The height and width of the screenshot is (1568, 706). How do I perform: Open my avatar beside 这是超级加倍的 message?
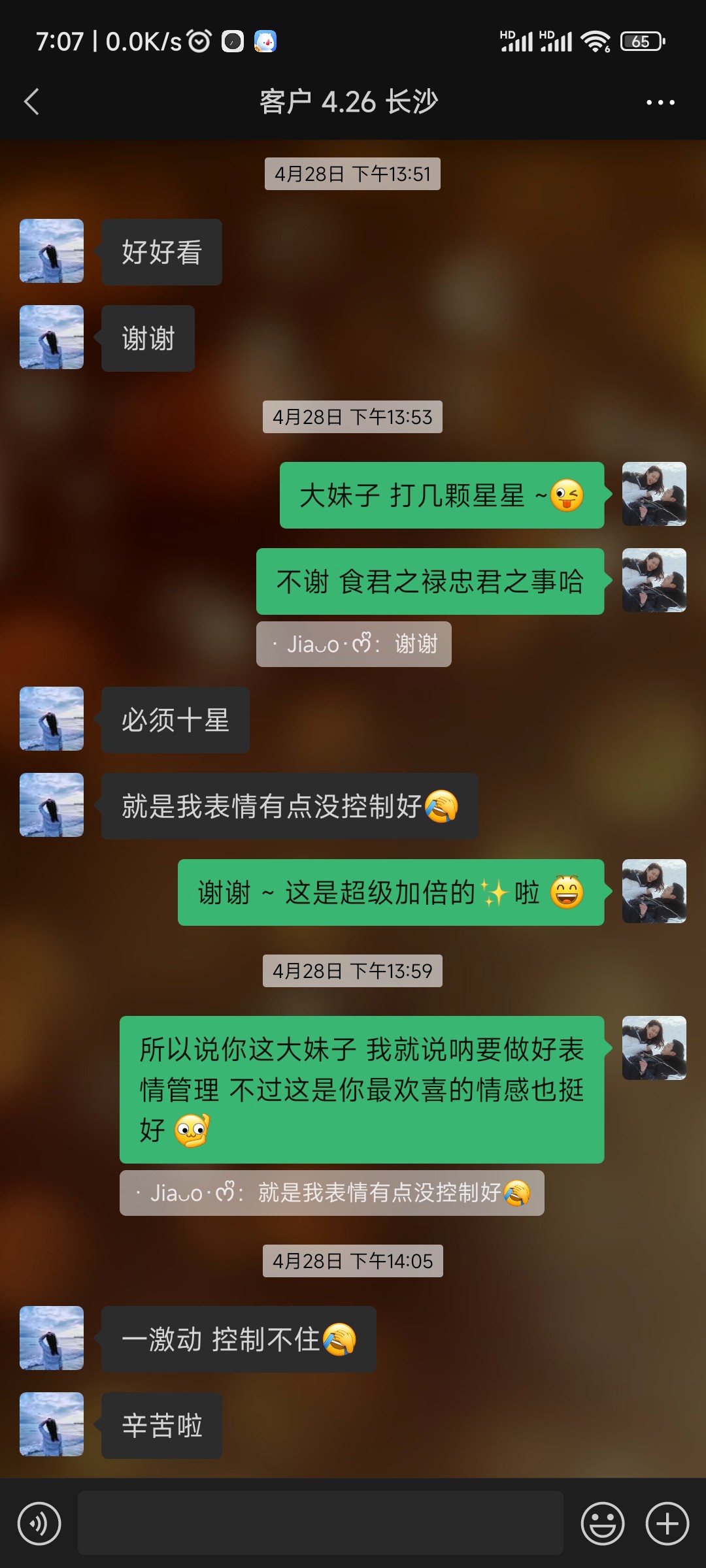pyautogui.click(x=654, y=891)
